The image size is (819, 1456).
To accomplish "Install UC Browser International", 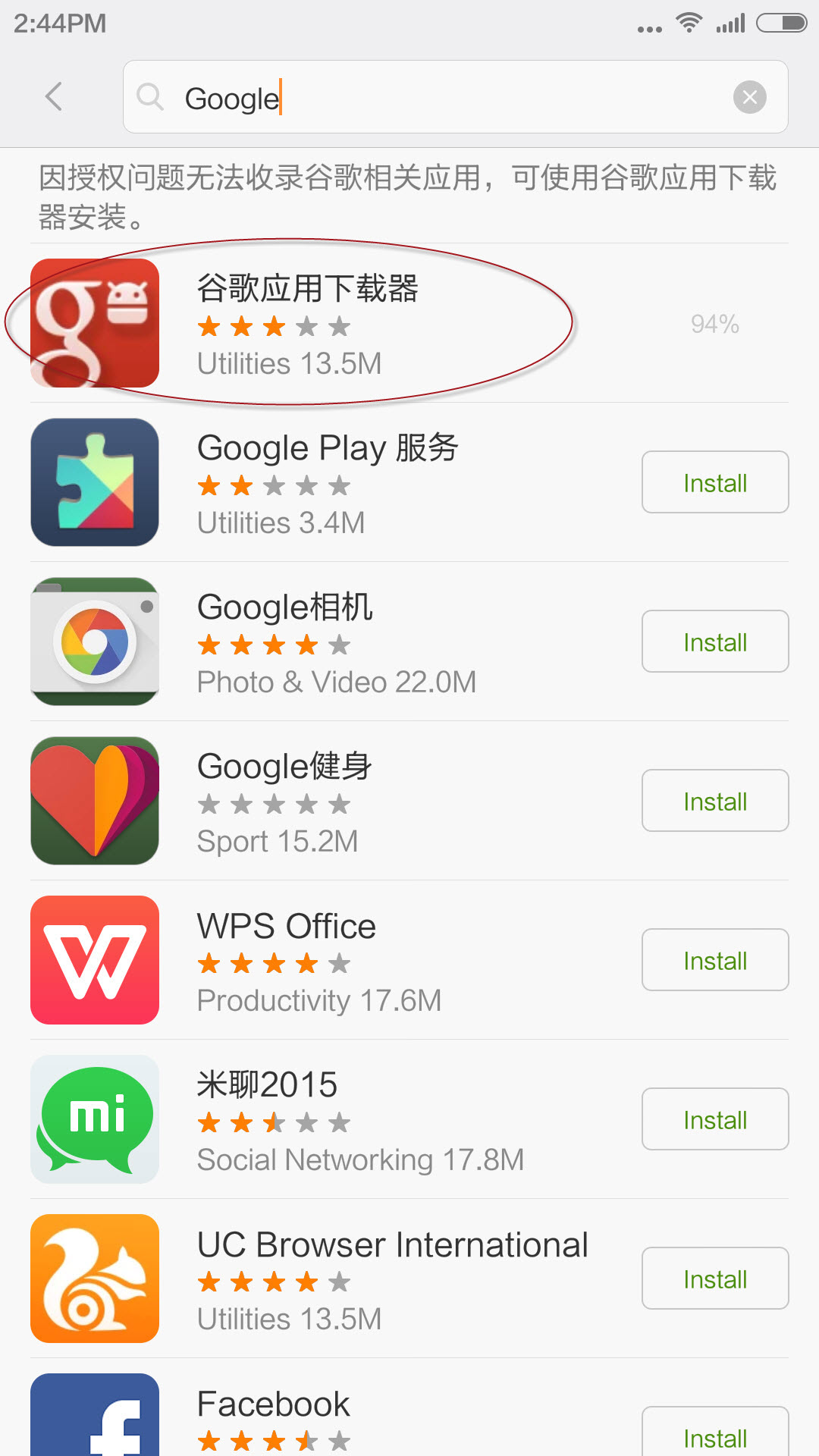I will (715, 1279).
